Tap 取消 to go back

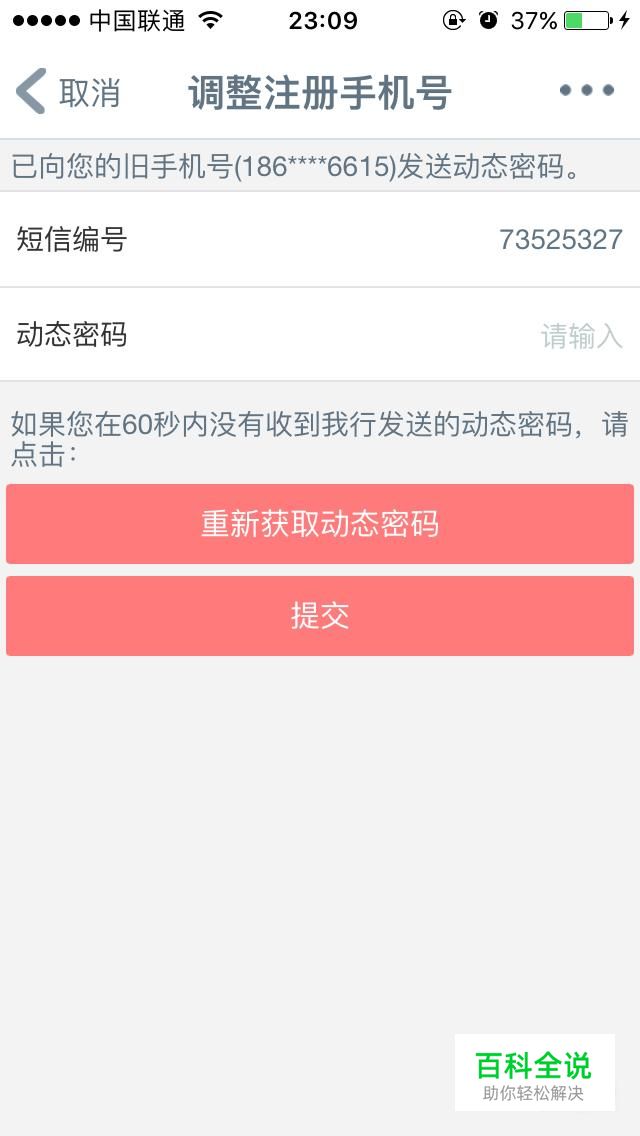pos(67,92)
